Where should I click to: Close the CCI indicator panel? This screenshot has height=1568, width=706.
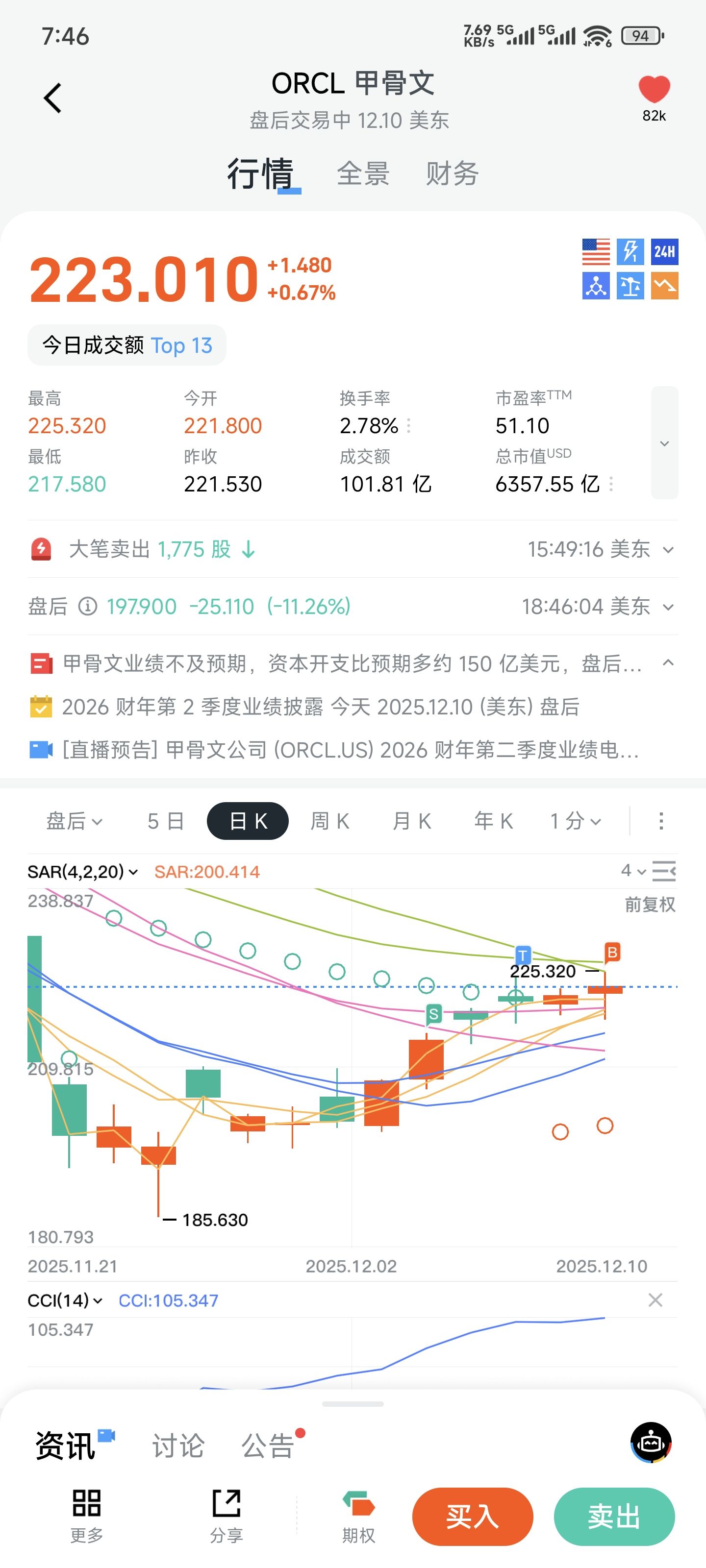point(655,1300)
